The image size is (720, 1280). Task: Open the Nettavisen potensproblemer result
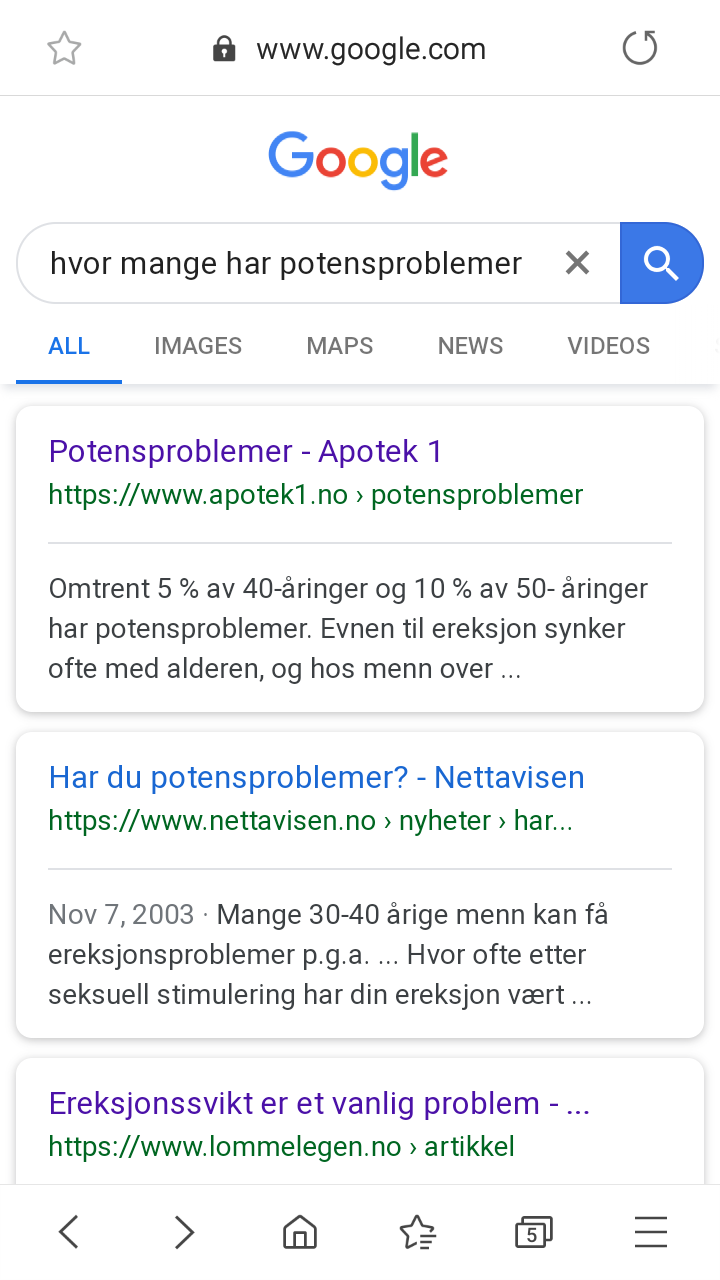[316, 777]
